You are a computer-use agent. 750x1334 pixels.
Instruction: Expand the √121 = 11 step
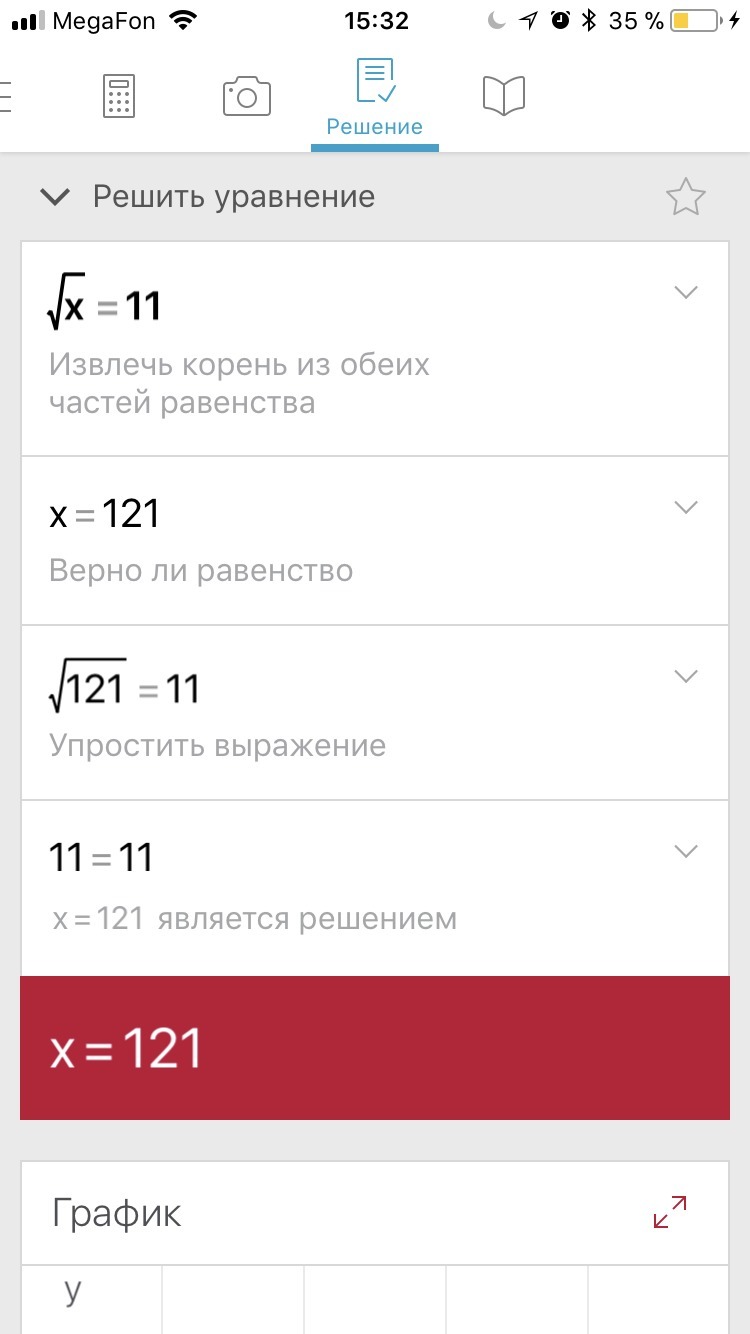click(685, 676)
